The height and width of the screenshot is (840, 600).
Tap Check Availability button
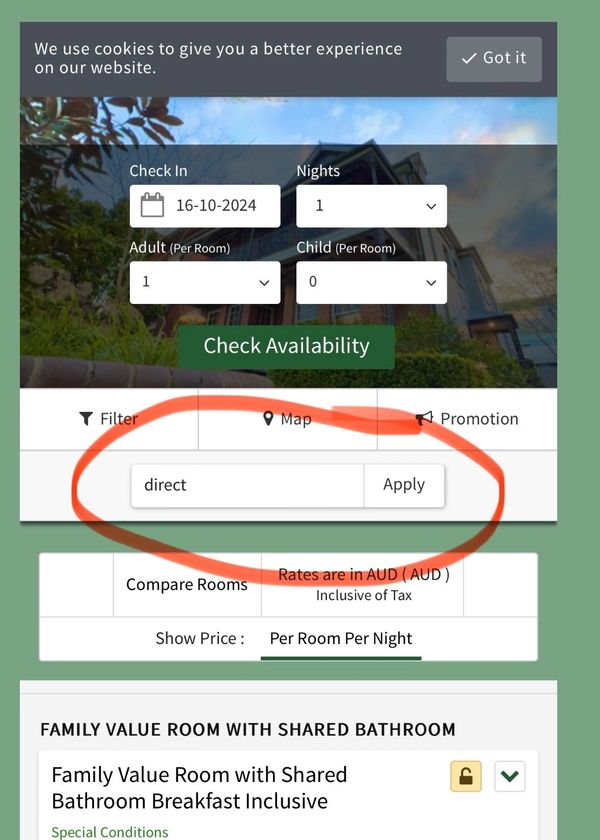click(287, 346)
